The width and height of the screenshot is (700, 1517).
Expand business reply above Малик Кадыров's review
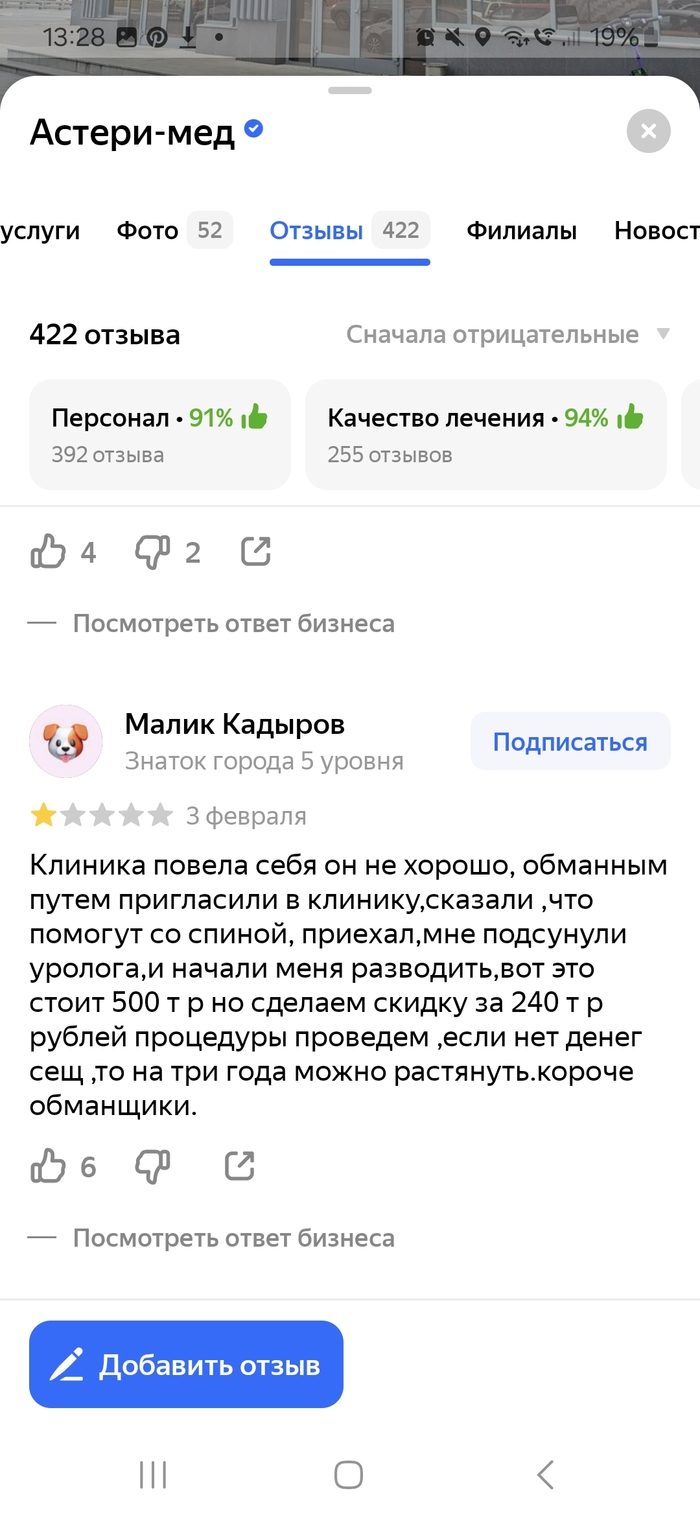coord(233,624)
